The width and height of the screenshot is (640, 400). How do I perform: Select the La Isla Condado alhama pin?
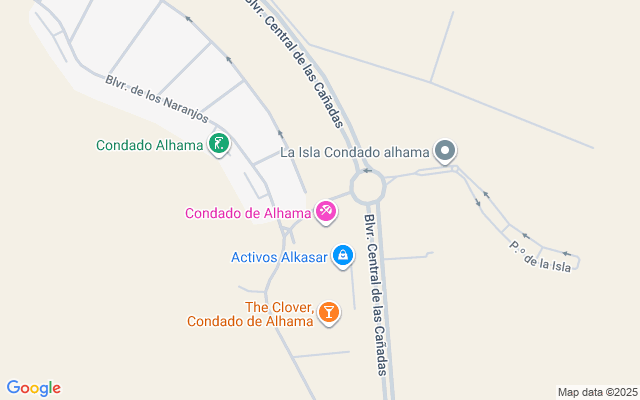pyautogui.click(x=445, y=151)
